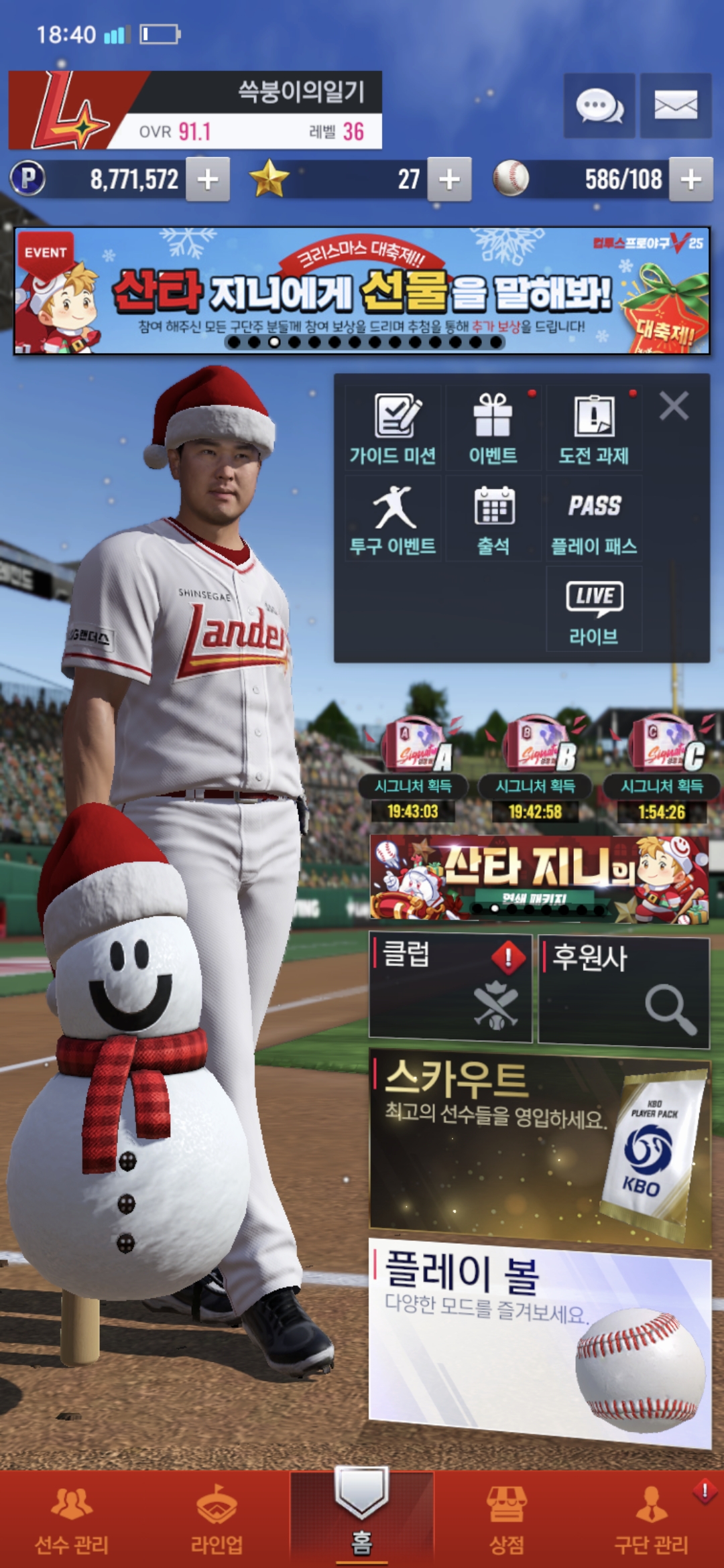This screenshot has height=1568, width=724.
Task: Open 도전 과제 challenges
Action: click(x=594, y=430)
